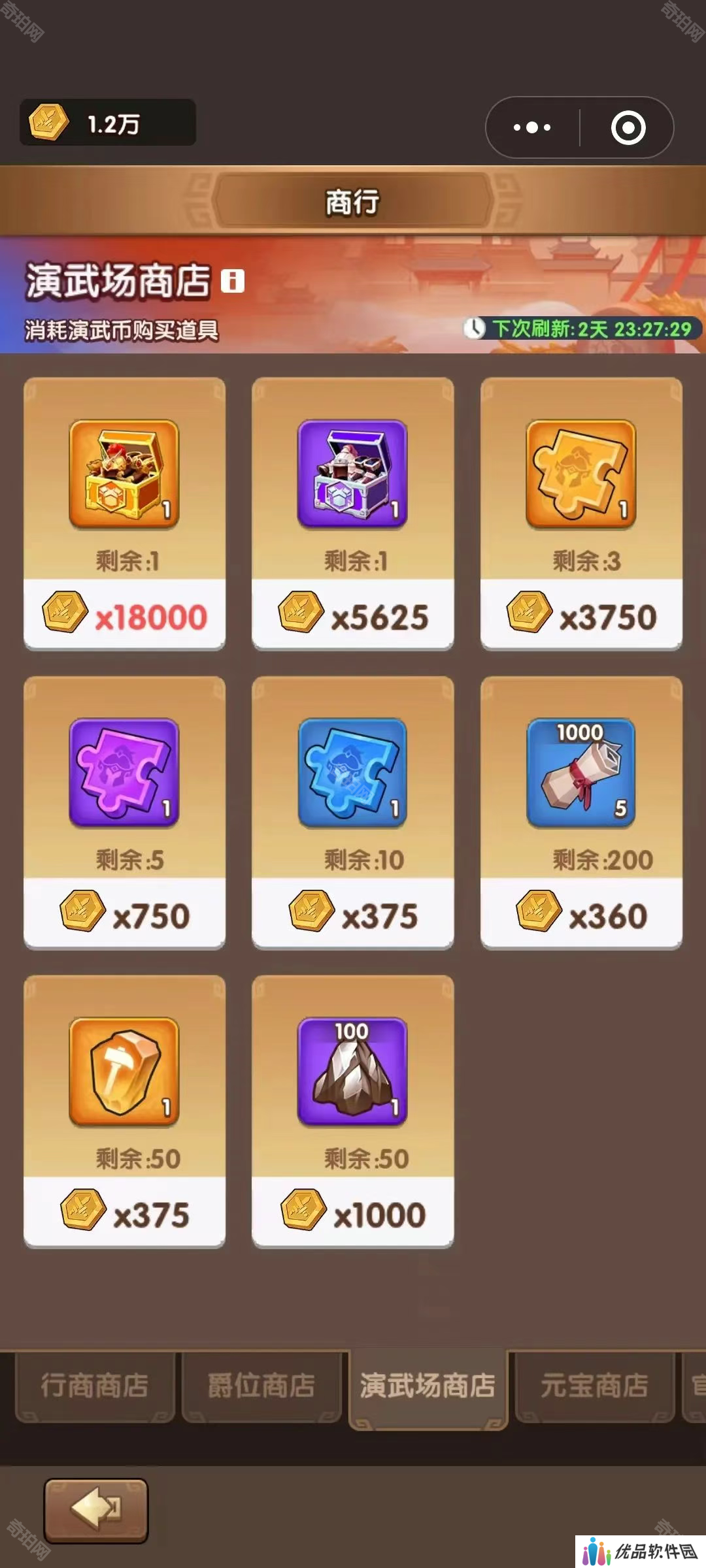The width and height of the screenshot is (706, 1568).
Task: Switch to the 爵位商店 tab
Action: [261, 1385]
